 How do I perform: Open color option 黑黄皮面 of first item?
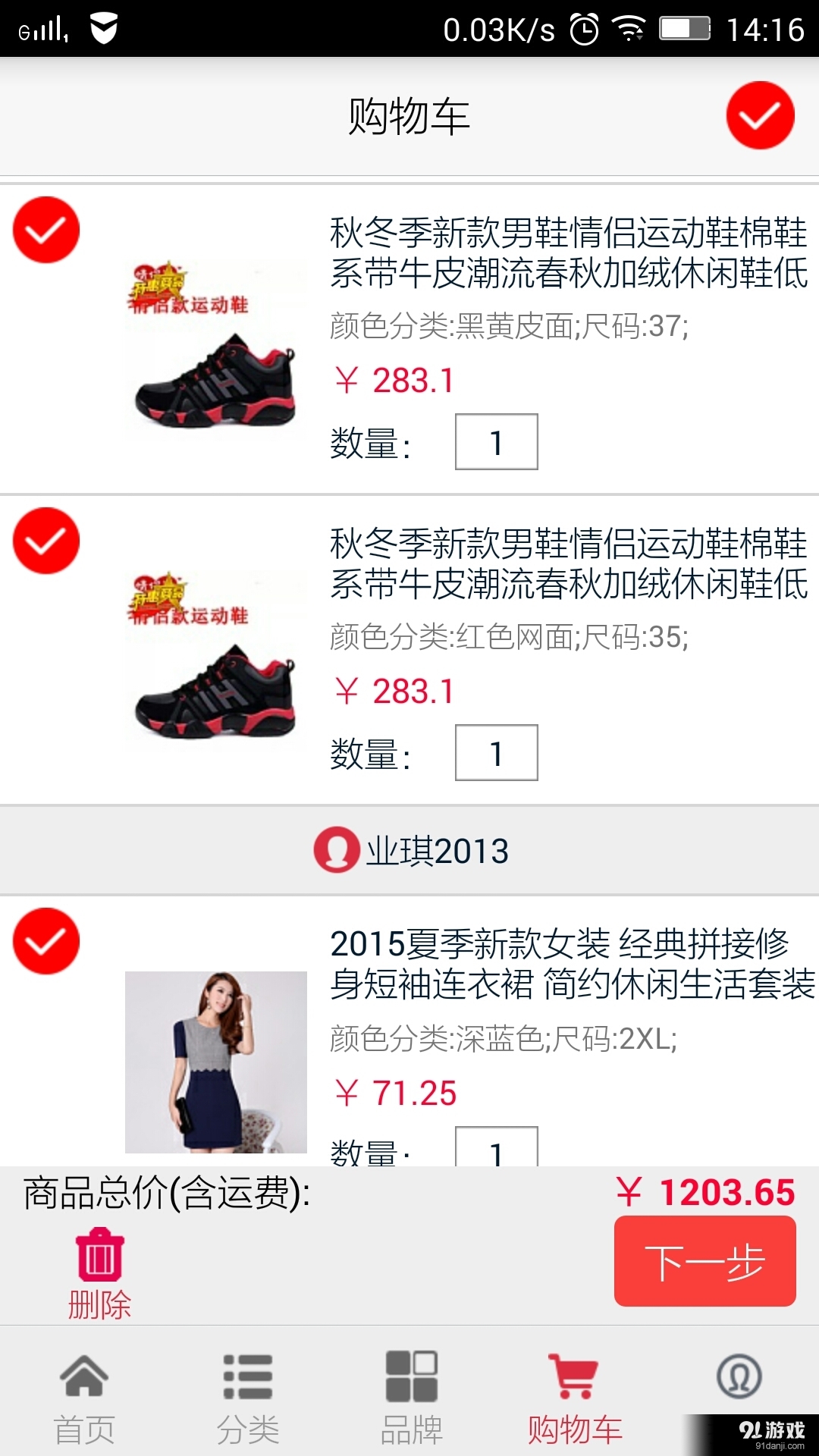click(x=514, y=326)
